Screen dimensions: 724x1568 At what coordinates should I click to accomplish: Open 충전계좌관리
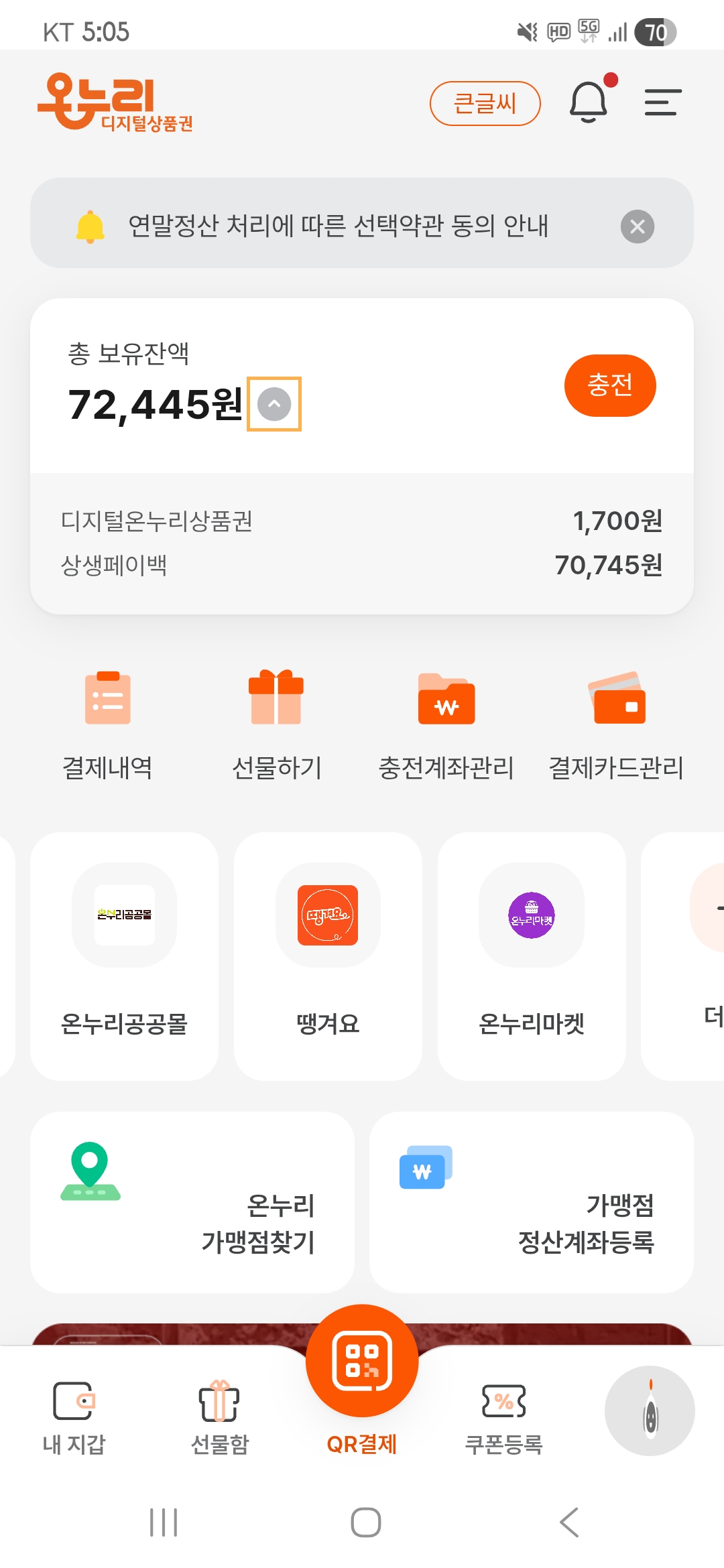446,725
